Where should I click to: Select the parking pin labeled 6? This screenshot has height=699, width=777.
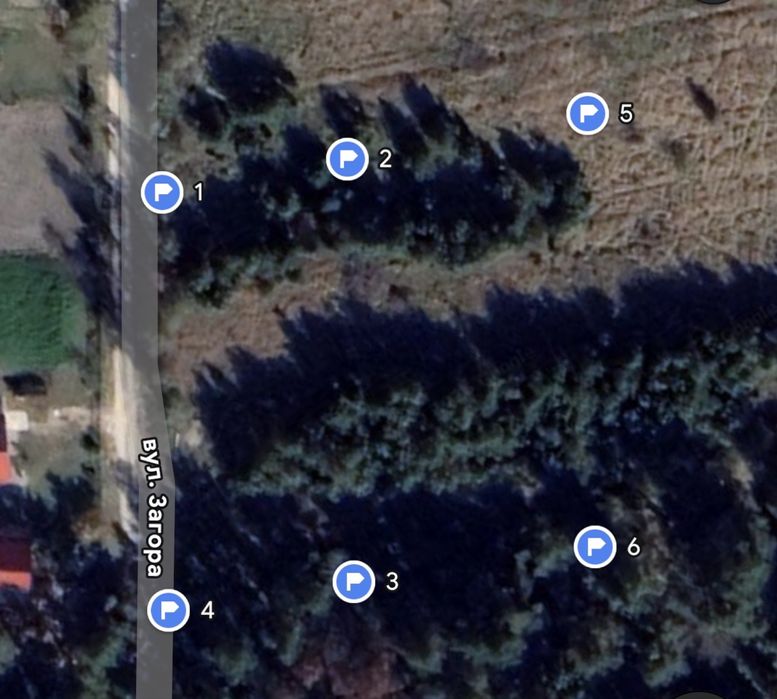(595, 547)
